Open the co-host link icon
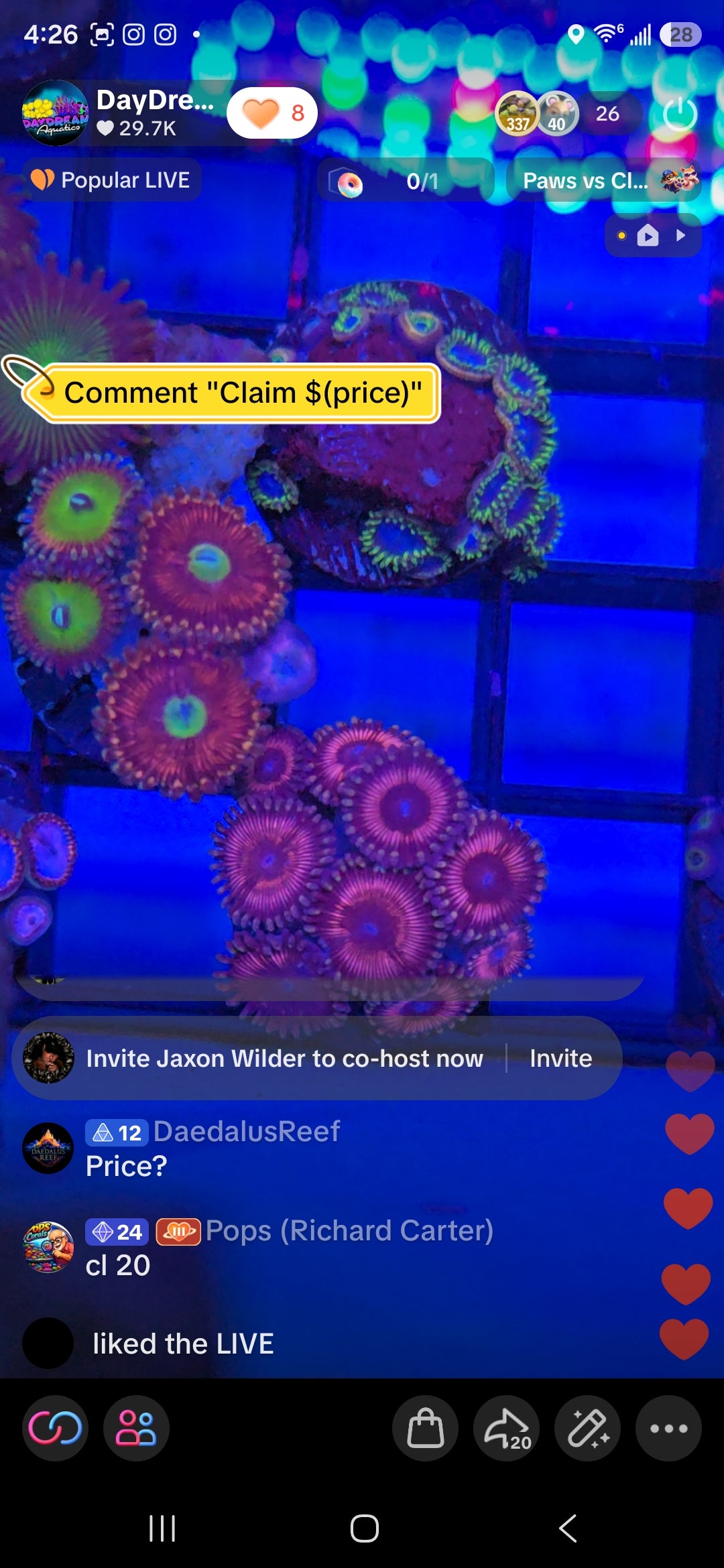The width and height of the screenshot is (724, 1568). (x=55, y=1429)
